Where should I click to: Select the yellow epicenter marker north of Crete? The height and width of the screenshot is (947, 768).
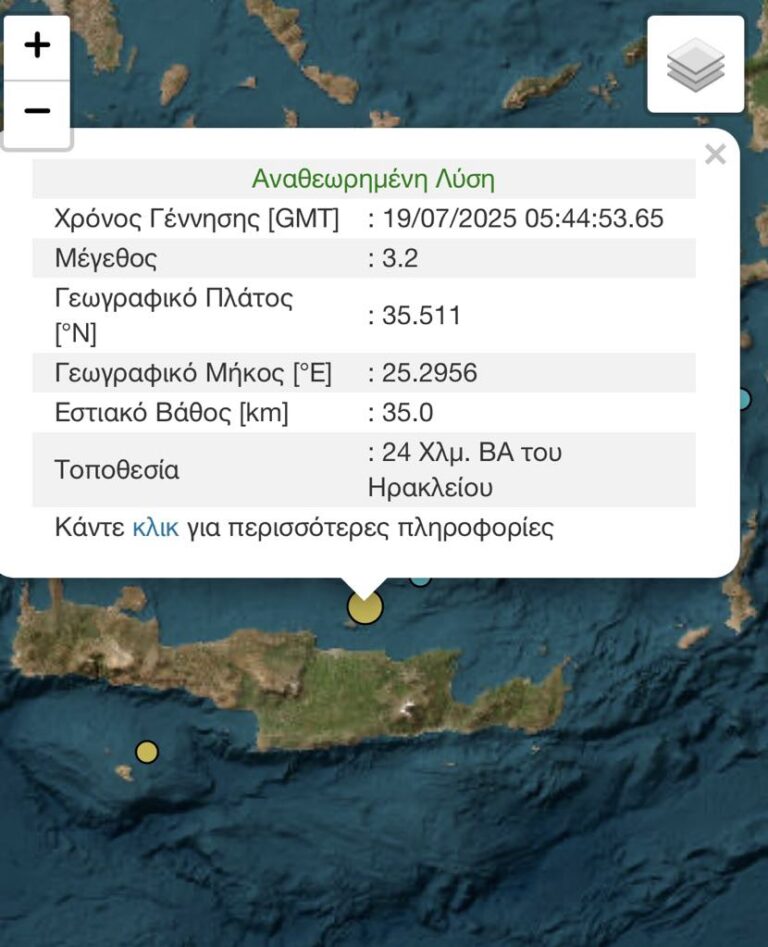(363, 607)
